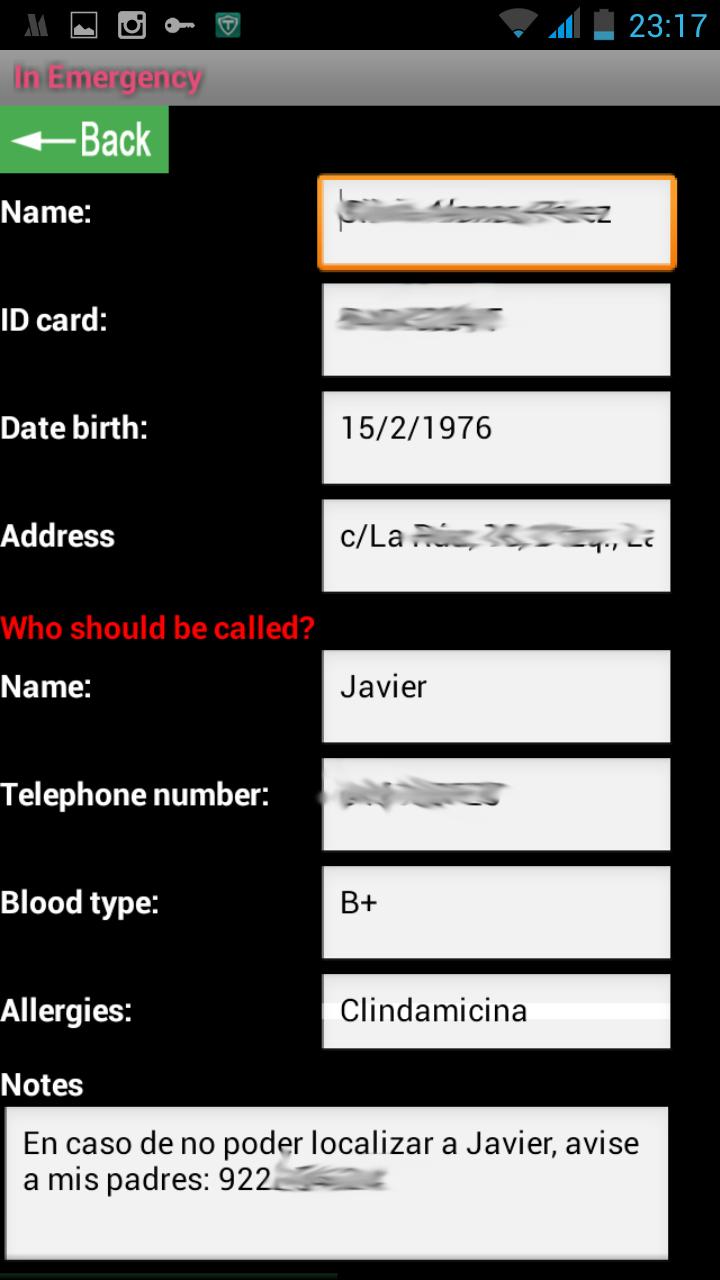
Task: Tap the green Back button
Action: (x=84, y=140)
